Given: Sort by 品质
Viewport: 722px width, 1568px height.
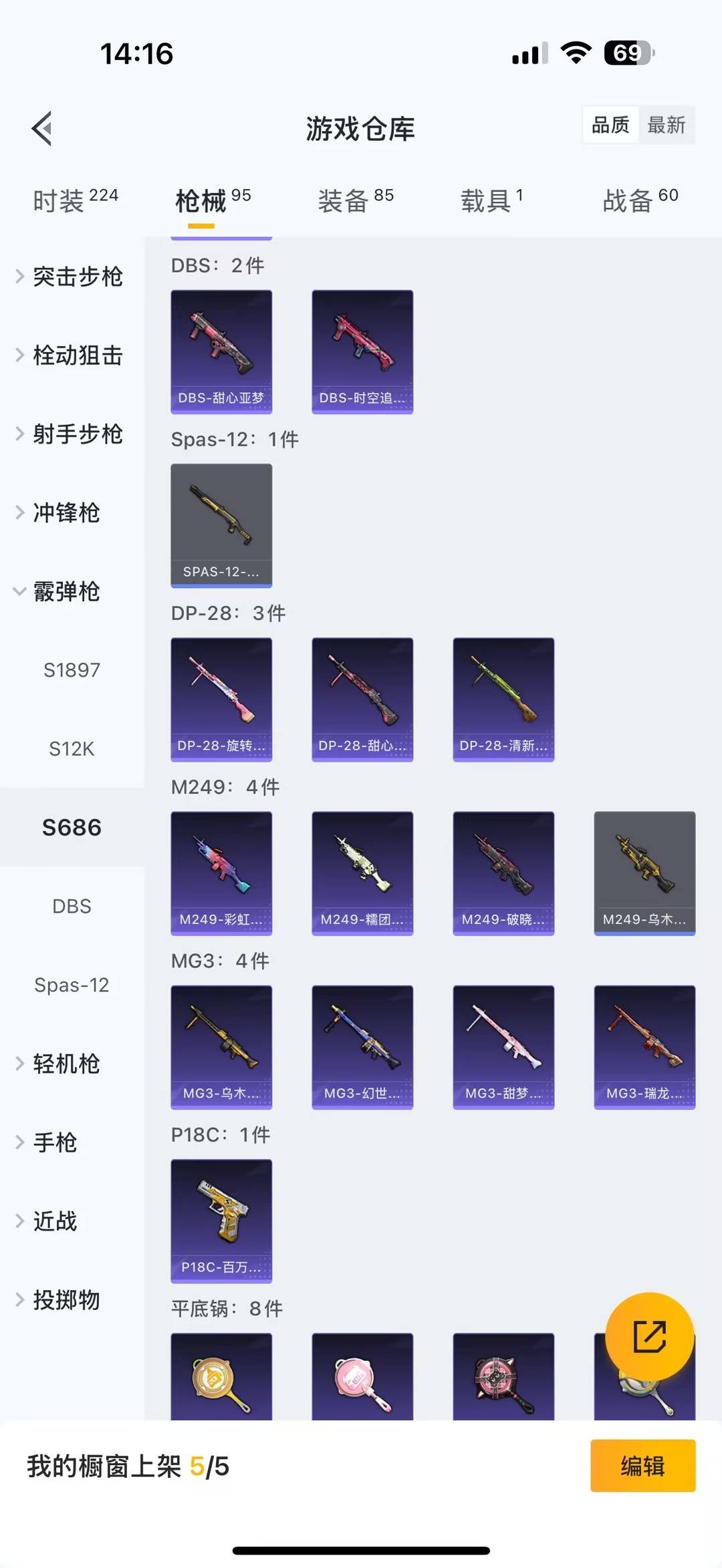Looking at the screenshot, I should coord(610,125).
